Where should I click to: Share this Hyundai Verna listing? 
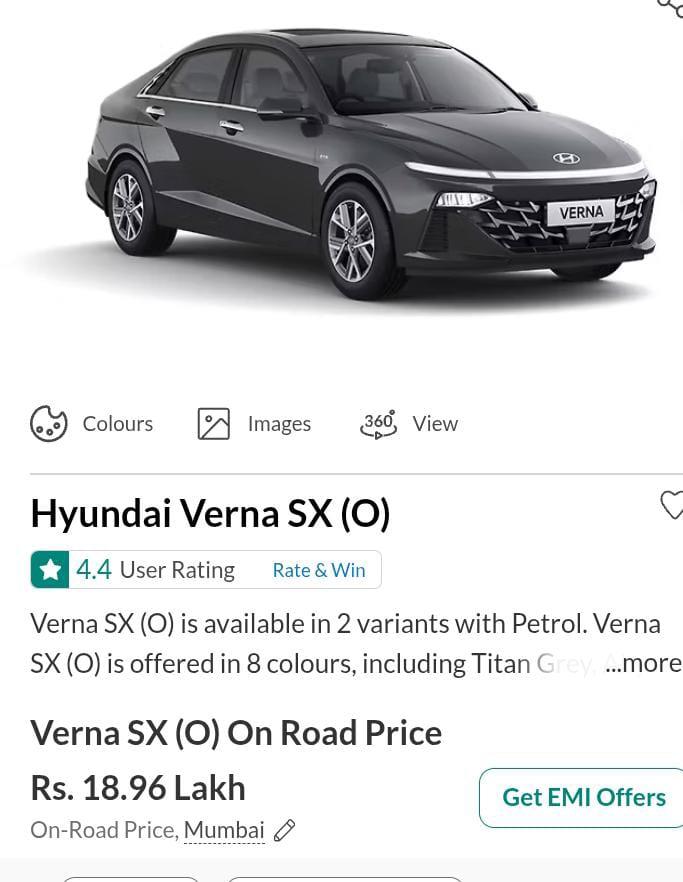pyautogui.click(x=671, y=9)
